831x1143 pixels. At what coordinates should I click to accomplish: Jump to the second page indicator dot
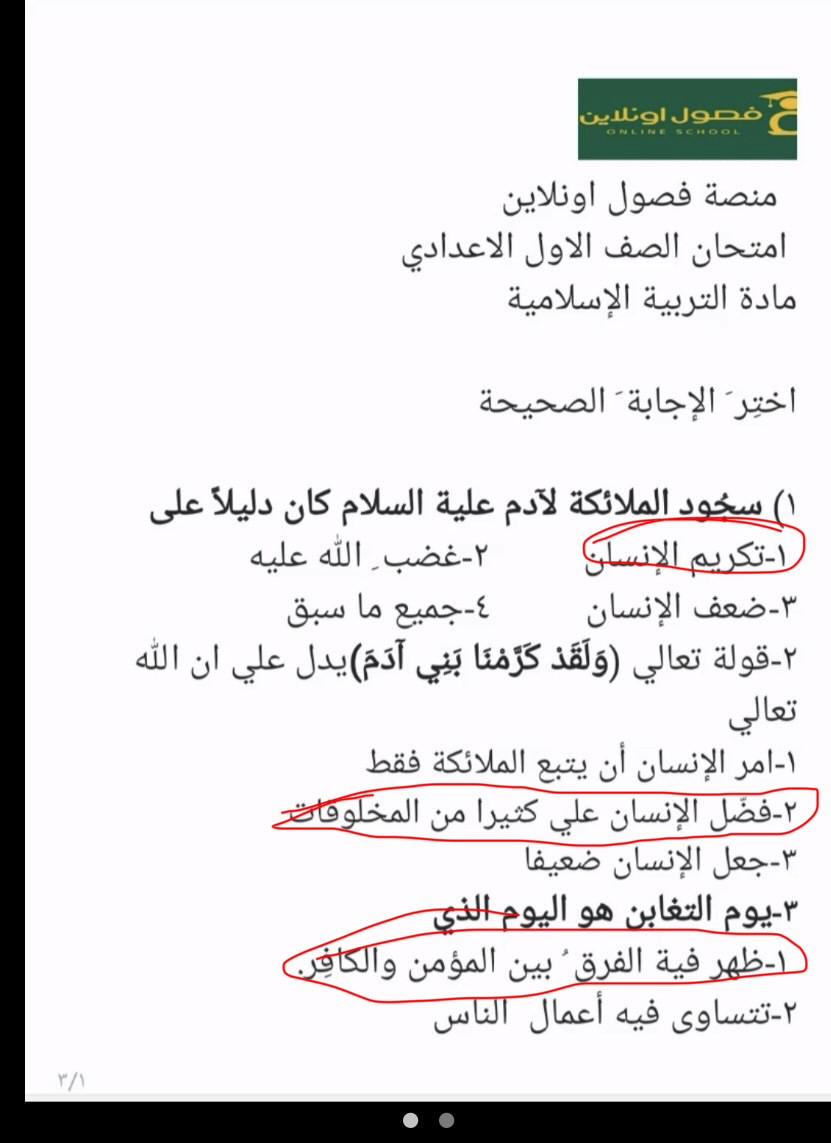tap(447, 1121)
